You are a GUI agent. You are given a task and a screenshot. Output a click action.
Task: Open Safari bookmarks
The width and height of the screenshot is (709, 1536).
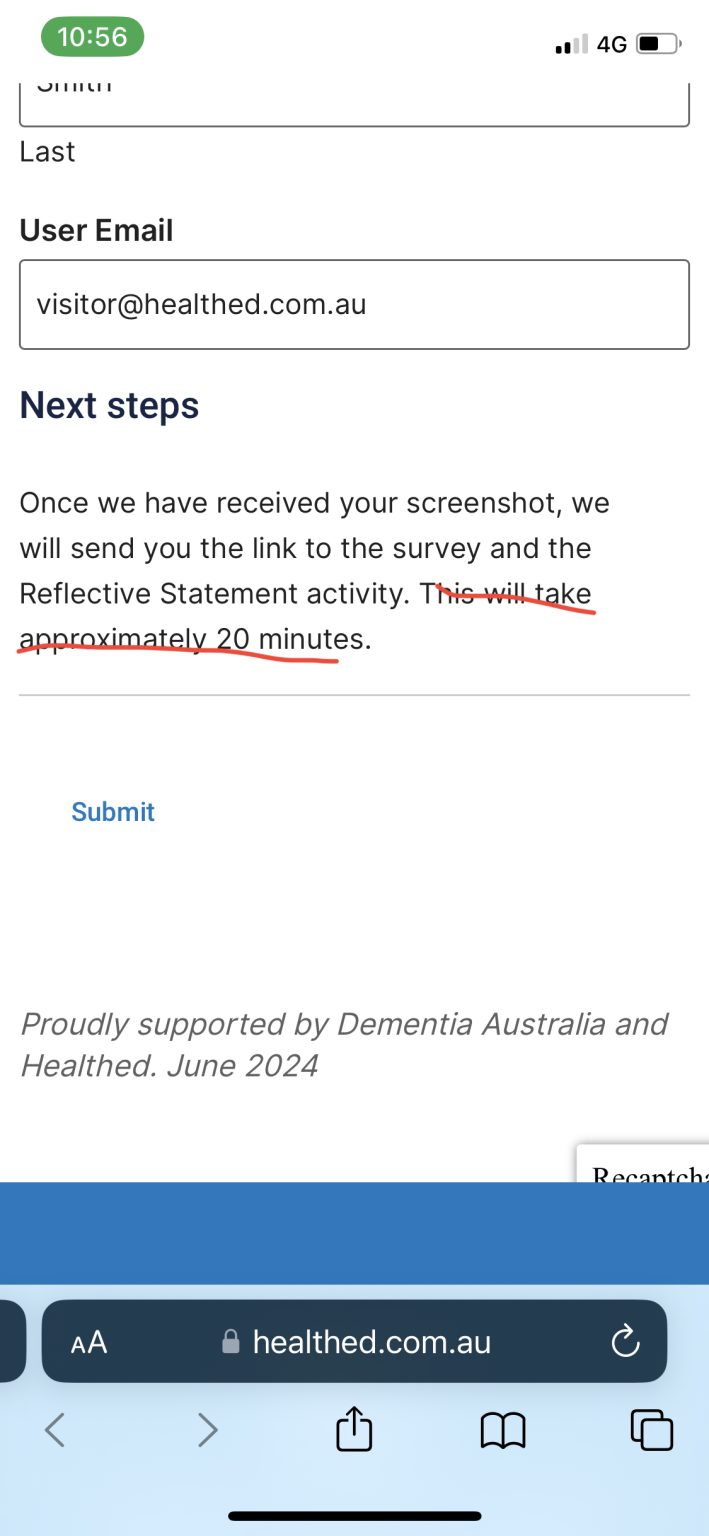point(503,1431)
